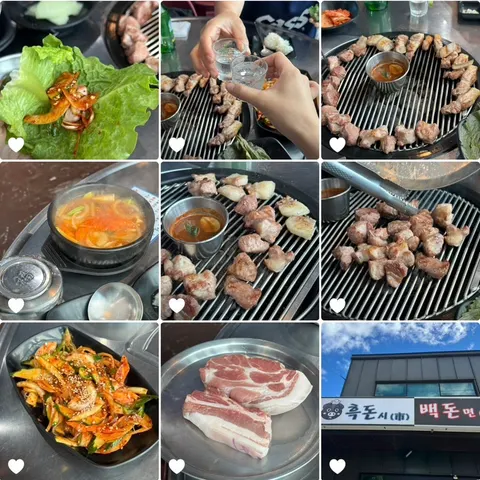This screenshot has width=480, height=480.
Task: Like the restaurant signboard photo
Action: [337, 466]
